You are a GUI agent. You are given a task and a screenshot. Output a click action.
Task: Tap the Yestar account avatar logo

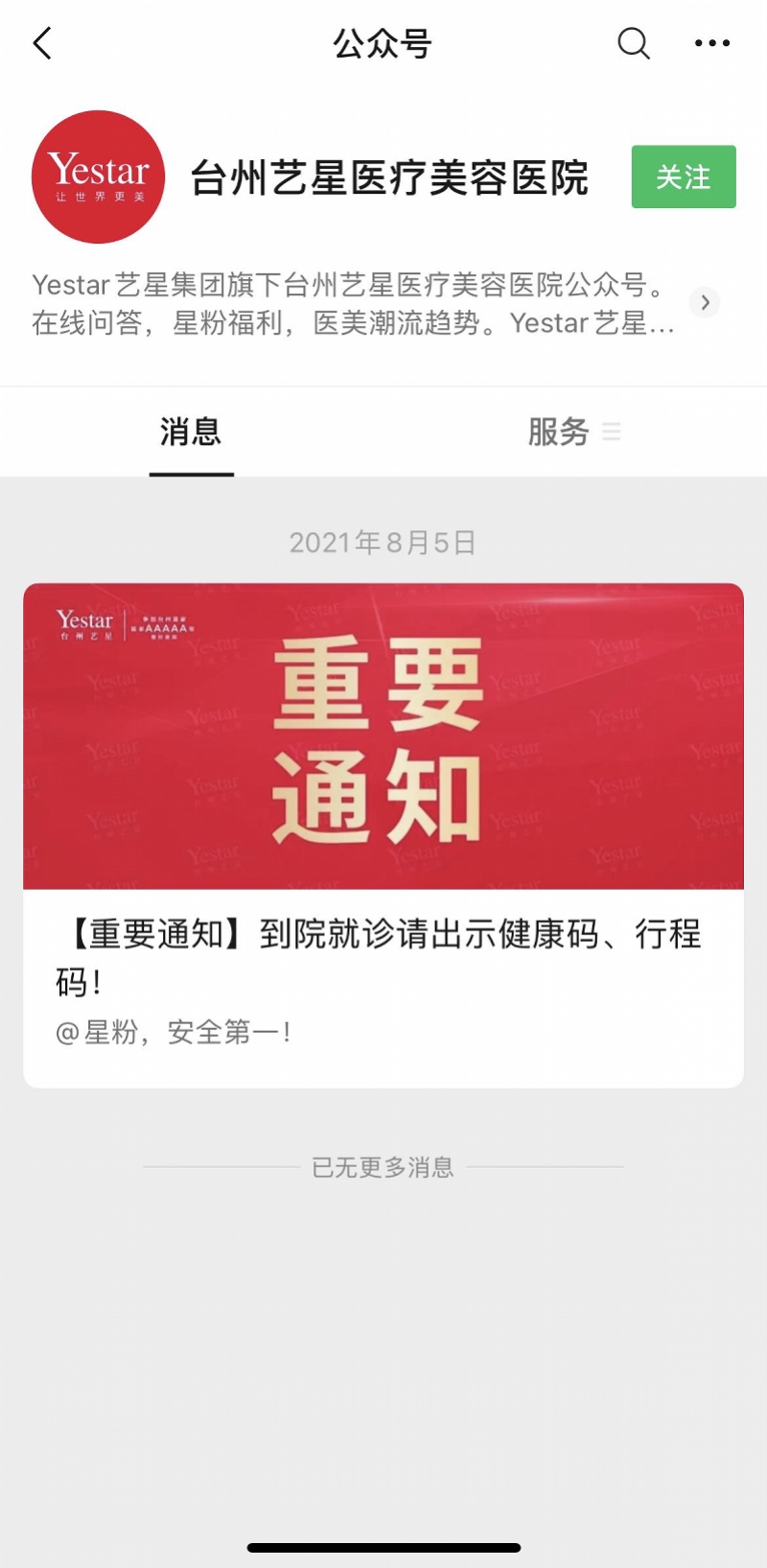point(98,176)
